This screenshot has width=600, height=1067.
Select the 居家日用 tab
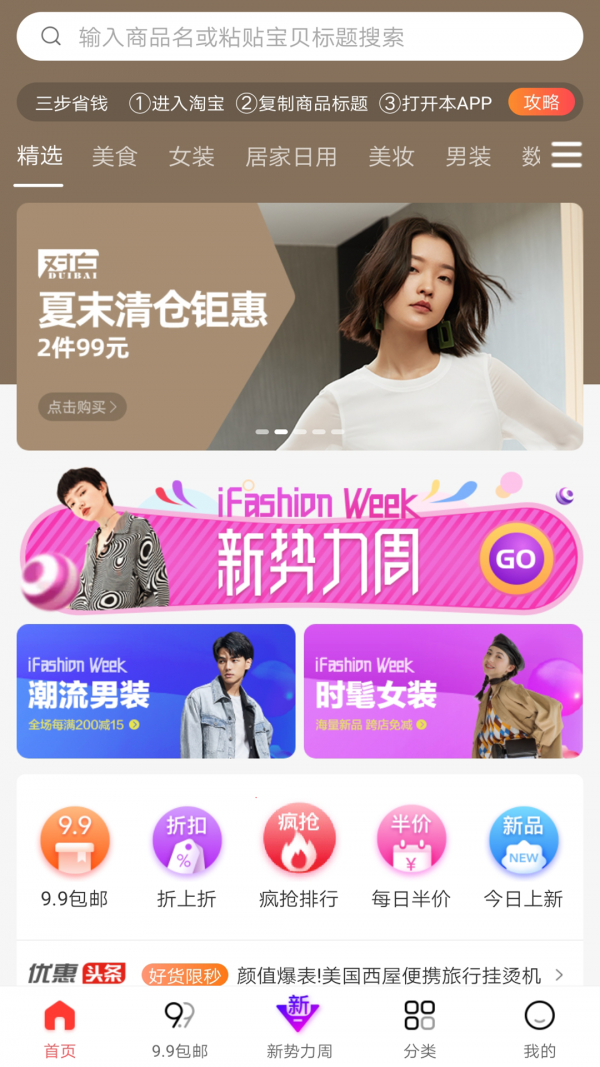[x=291, y=157]
